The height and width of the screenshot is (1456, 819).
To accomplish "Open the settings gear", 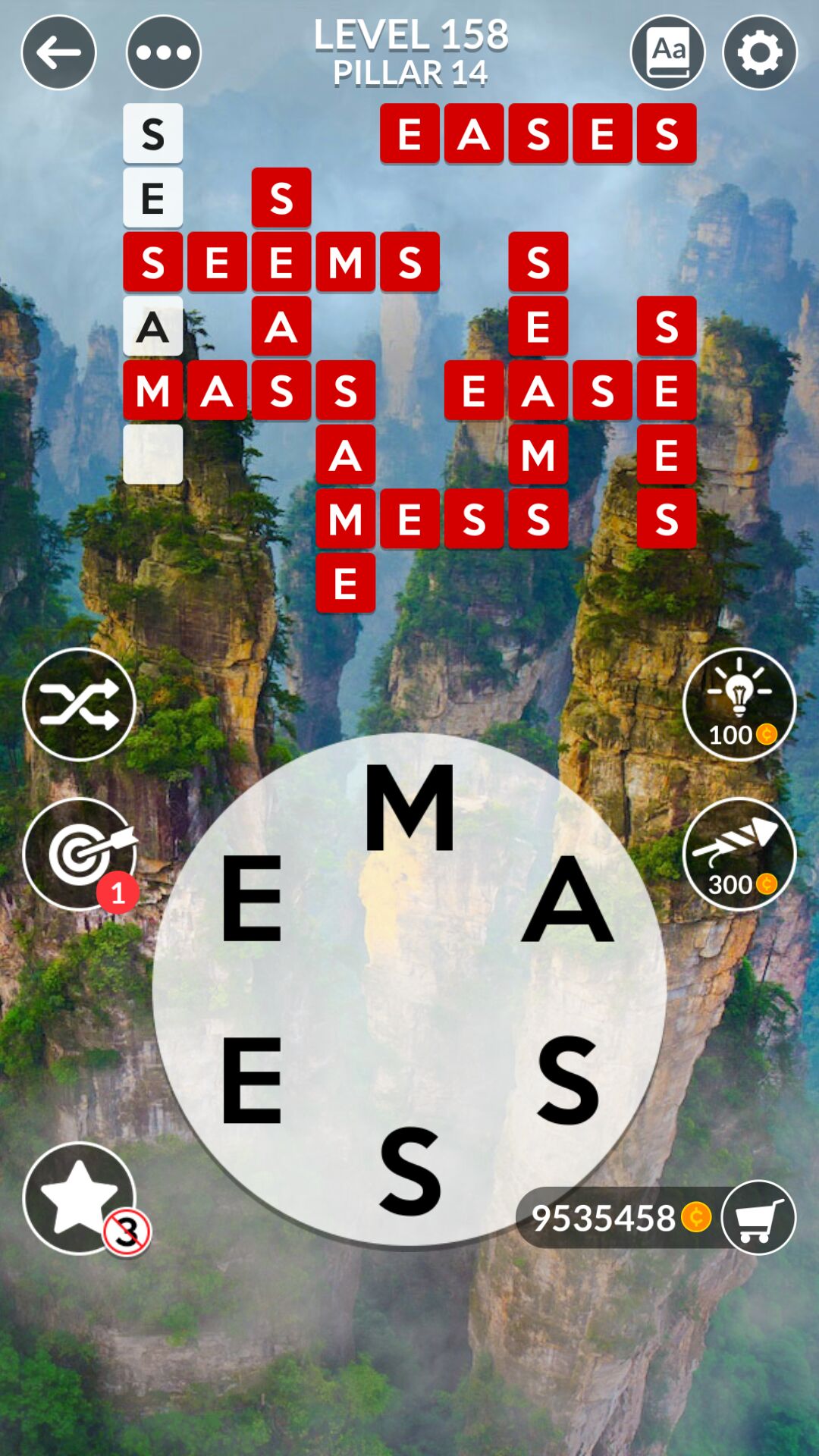I will [x=760, y=52].
